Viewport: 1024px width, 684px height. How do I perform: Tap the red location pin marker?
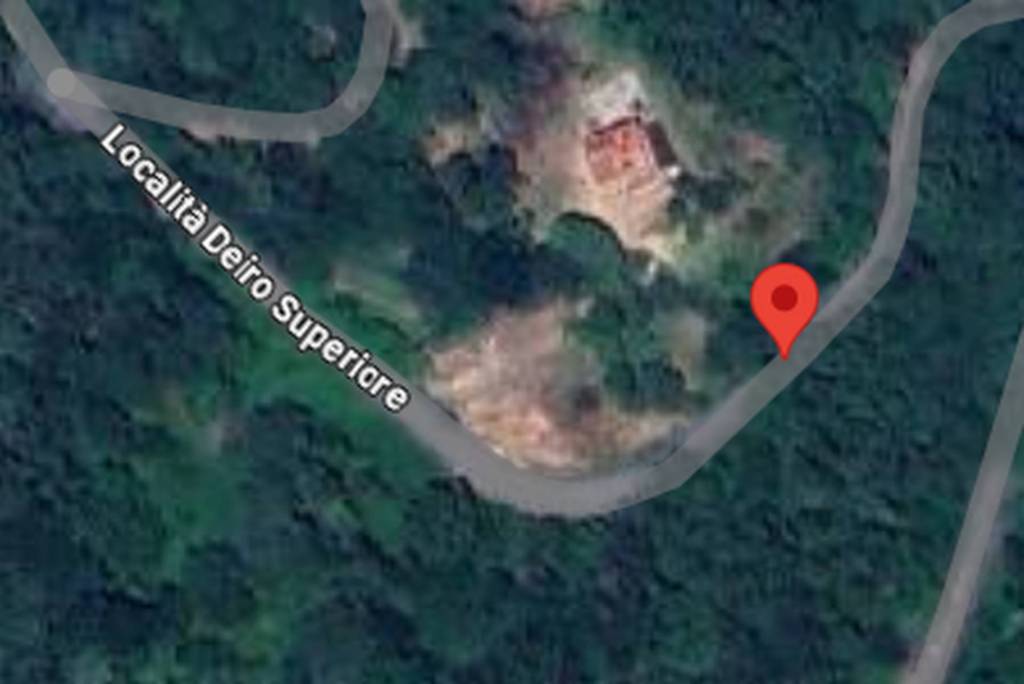click(785, 301)
